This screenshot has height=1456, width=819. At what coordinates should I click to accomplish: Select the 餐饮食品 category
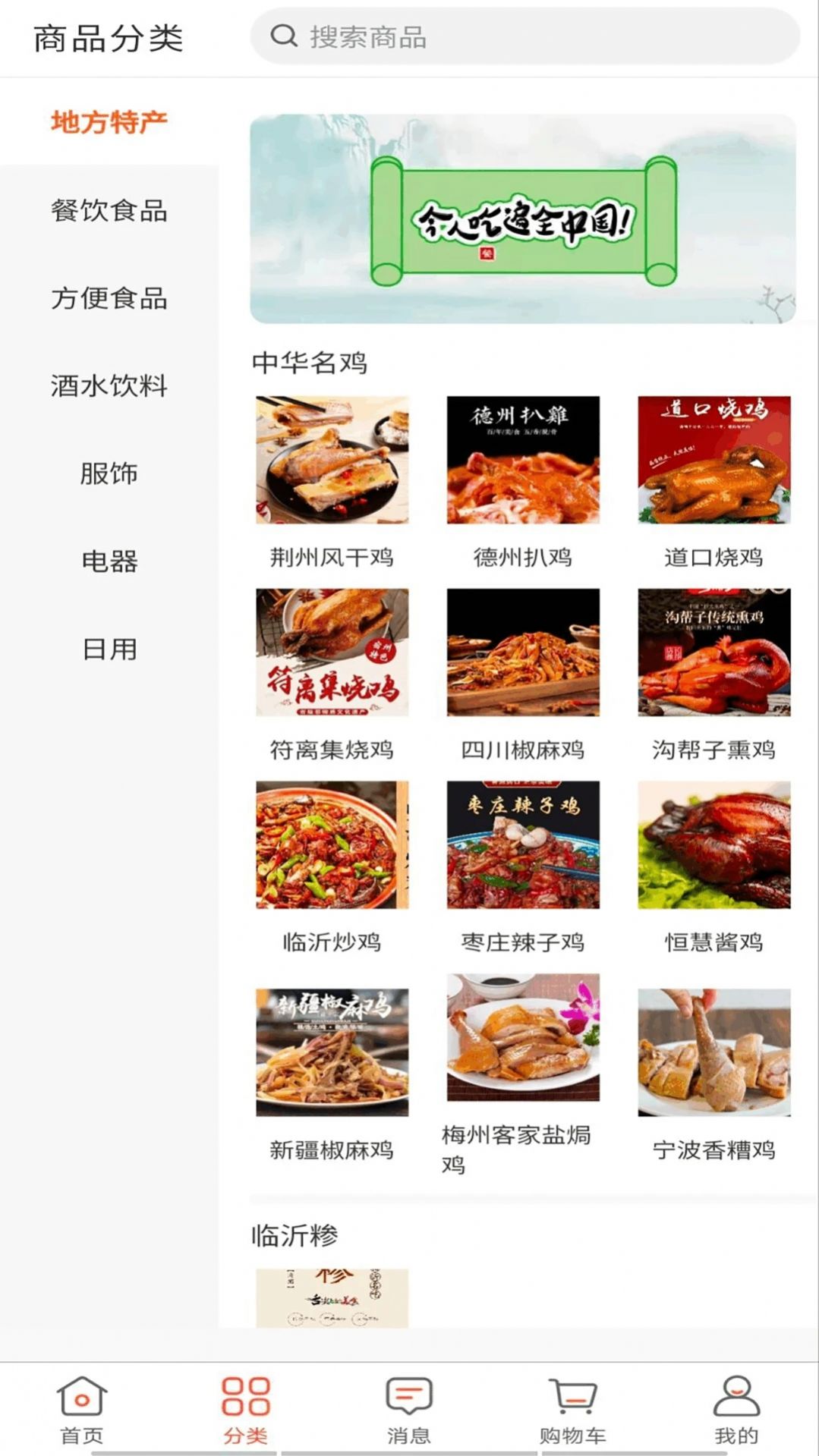(110, 212)
